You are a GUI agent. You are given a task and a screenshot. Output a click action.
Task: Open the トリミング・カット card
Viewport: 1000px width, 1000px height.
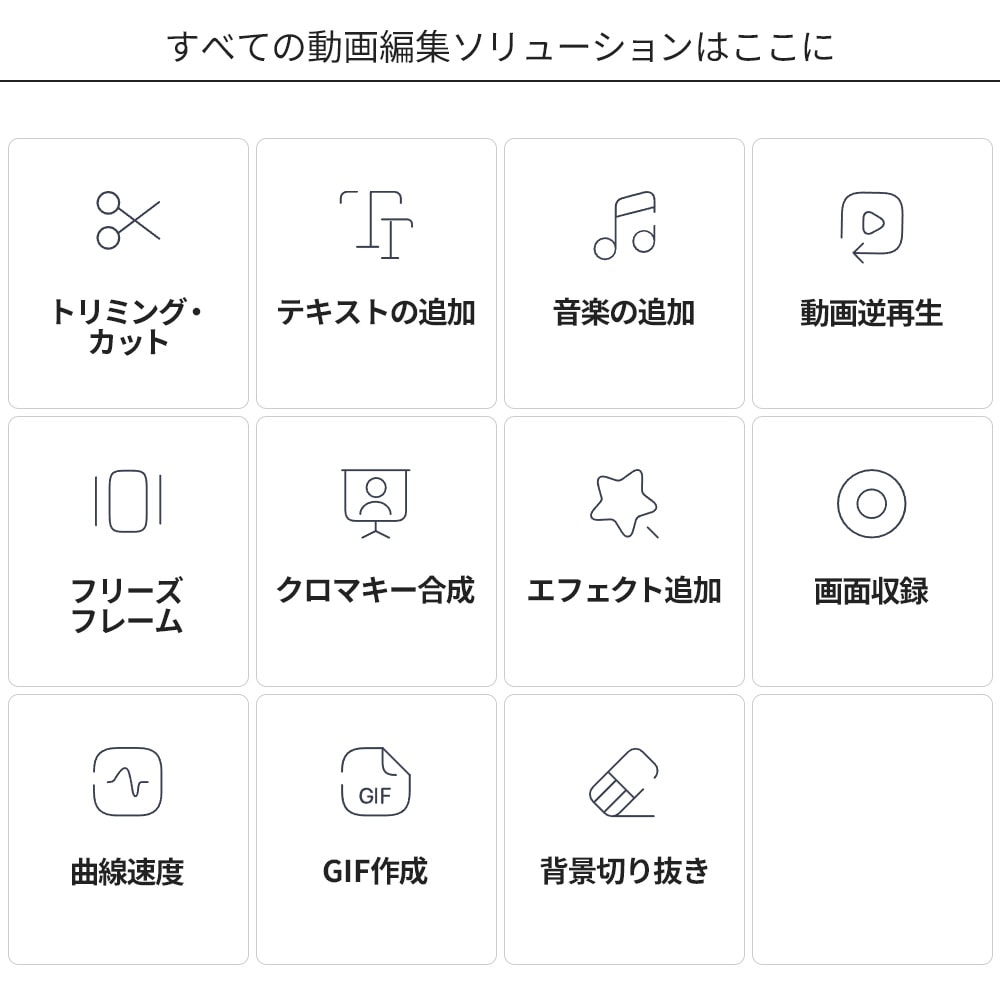[x=128, y=273]
